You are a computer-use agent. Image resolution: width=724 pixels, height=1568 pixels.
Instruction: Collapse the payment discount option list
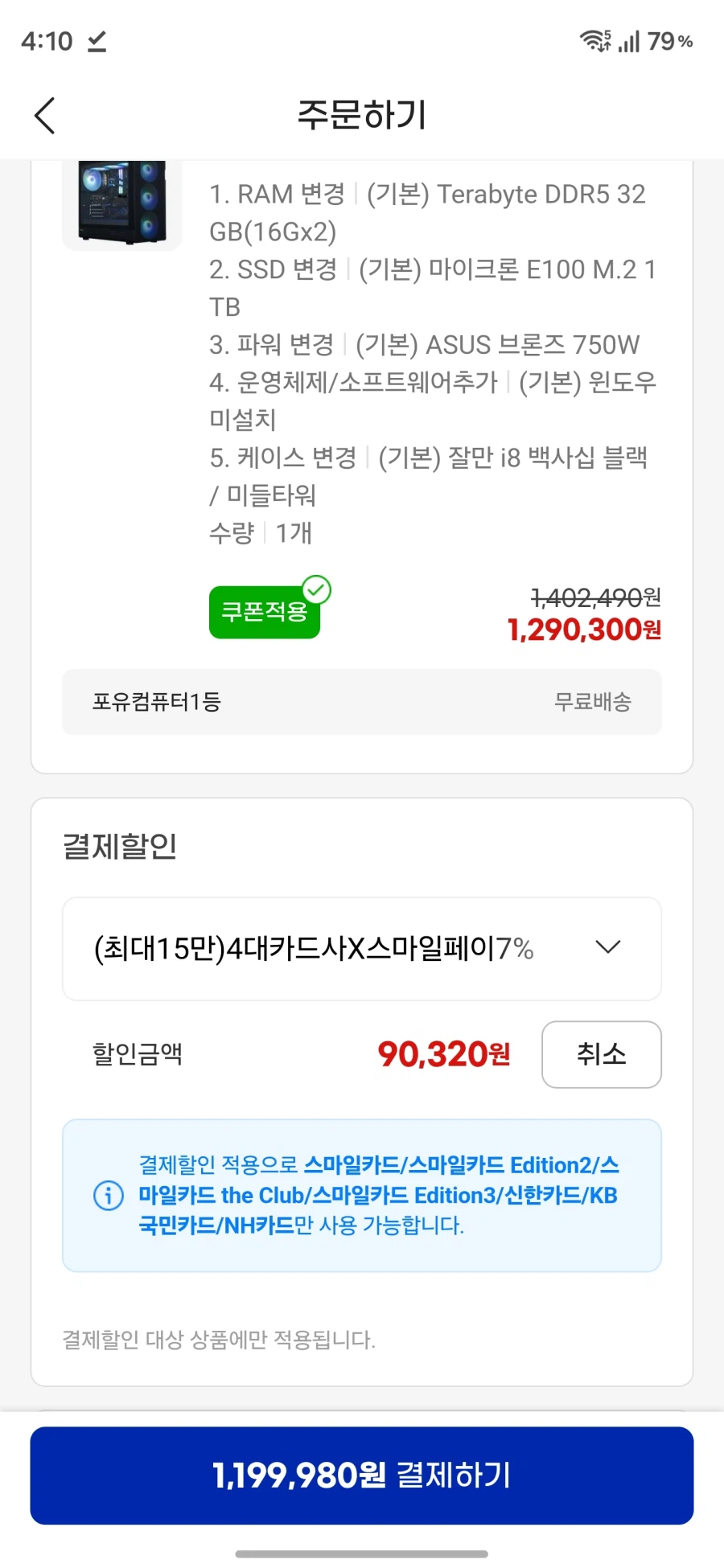click(x=608, y=948)
